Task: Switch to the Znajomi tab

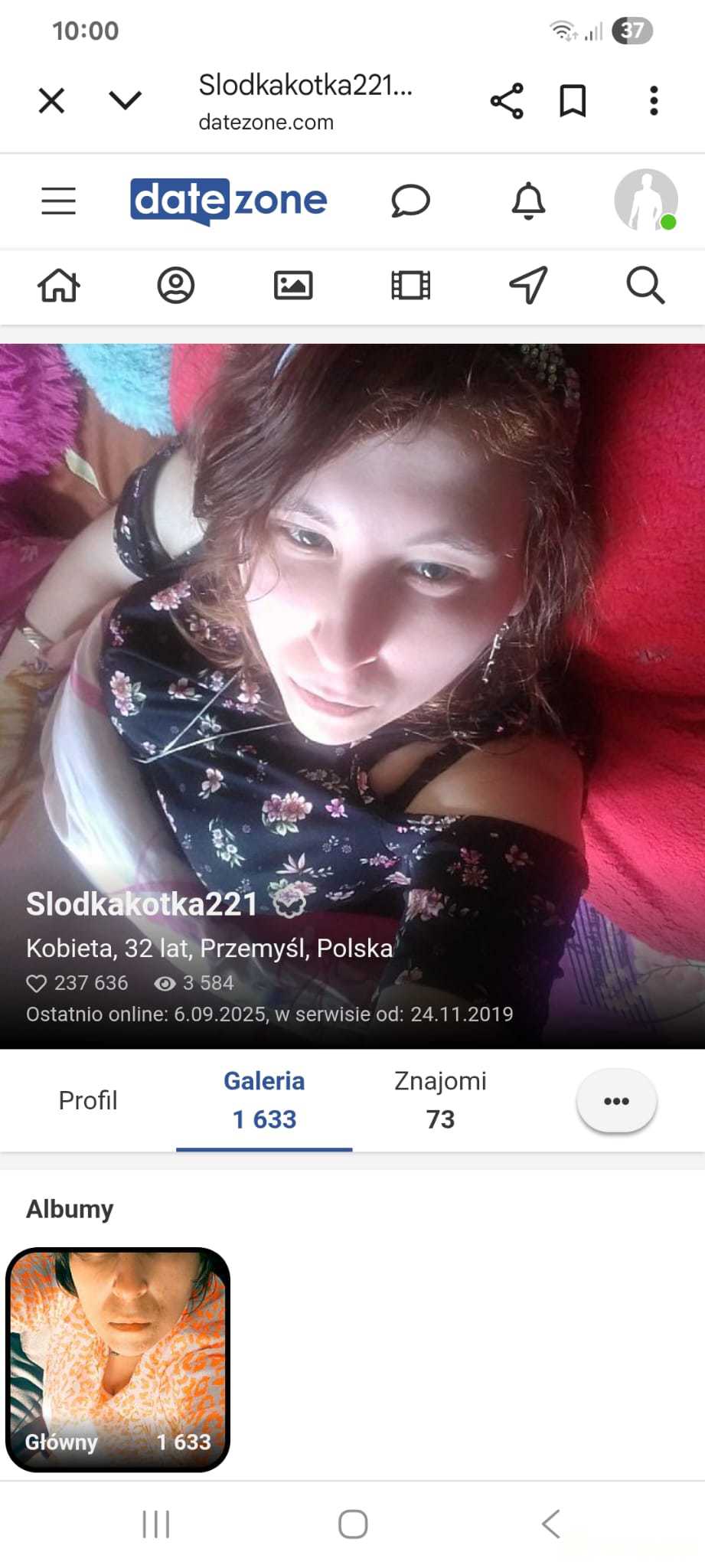Action: 440,1100
